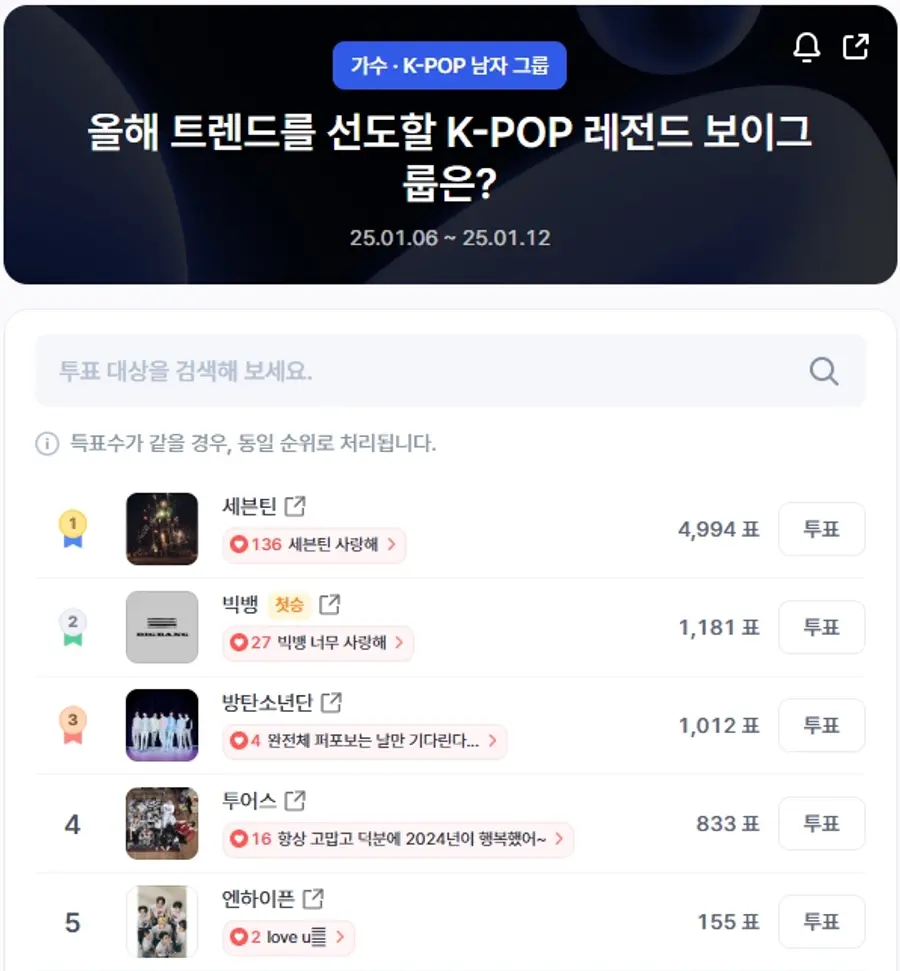Tap the magnifier search icon

click(823, 371)
